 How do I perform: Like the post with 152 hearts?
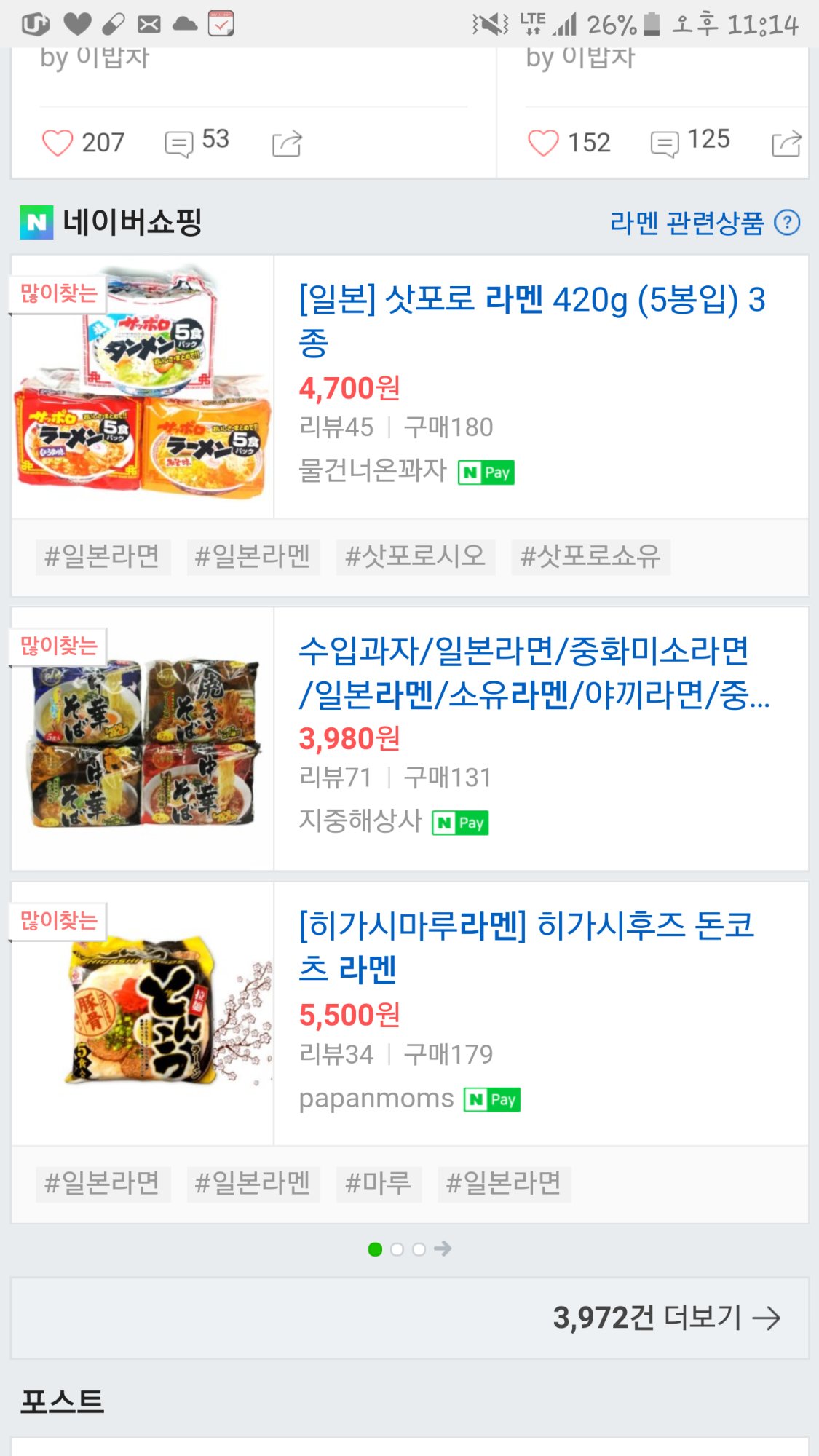pyautogui.click(x=543, y=143)
